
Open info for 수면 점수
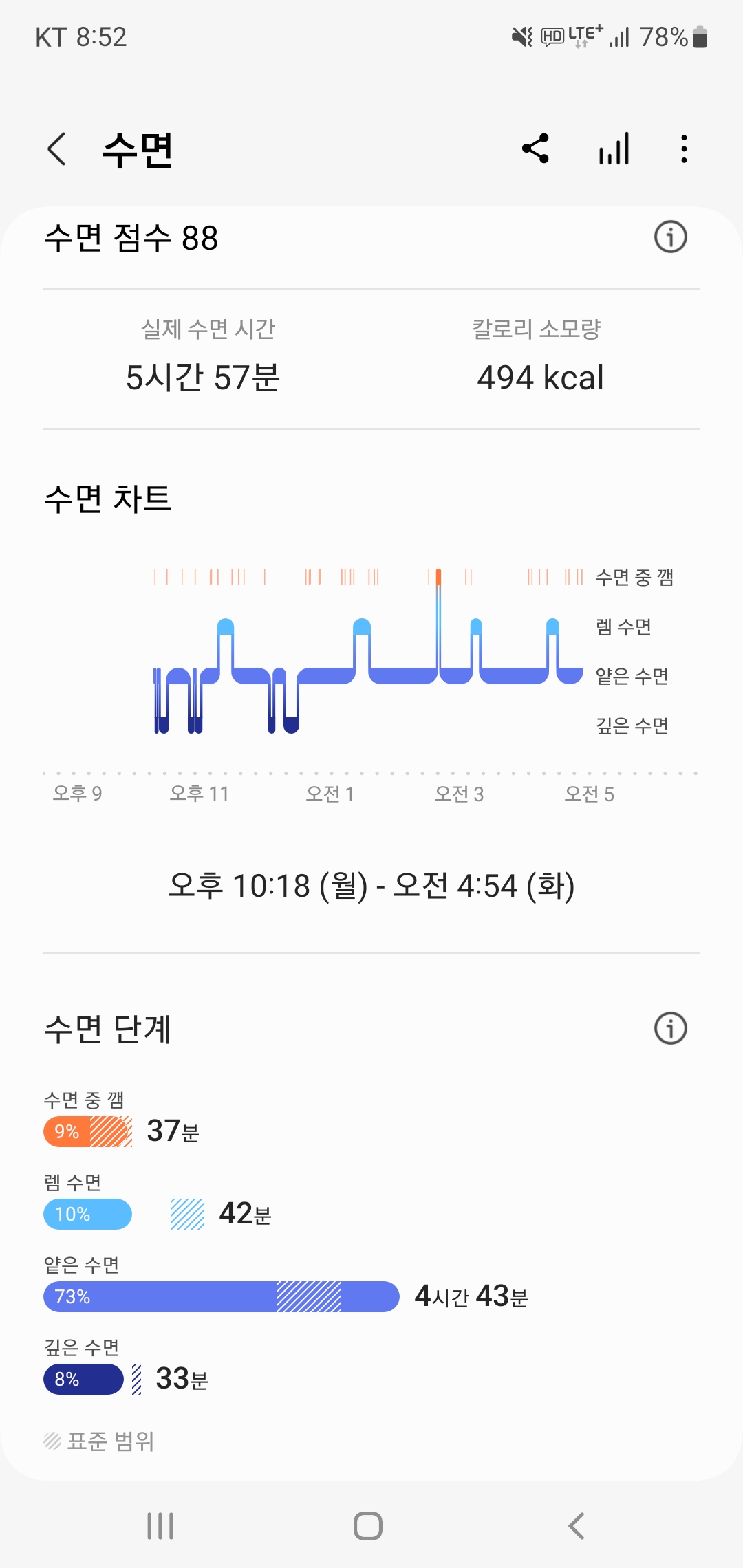pos(670,237)
